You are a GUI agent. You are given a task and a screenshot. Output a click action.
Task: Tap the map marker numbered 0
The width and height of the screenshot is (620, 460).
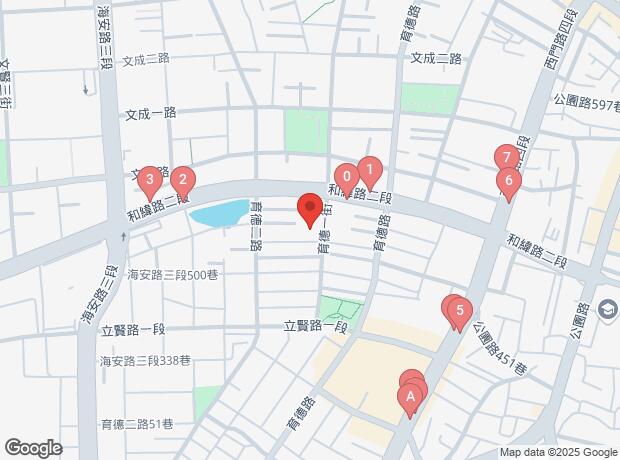pyautogui.click(x=346, y=178)
